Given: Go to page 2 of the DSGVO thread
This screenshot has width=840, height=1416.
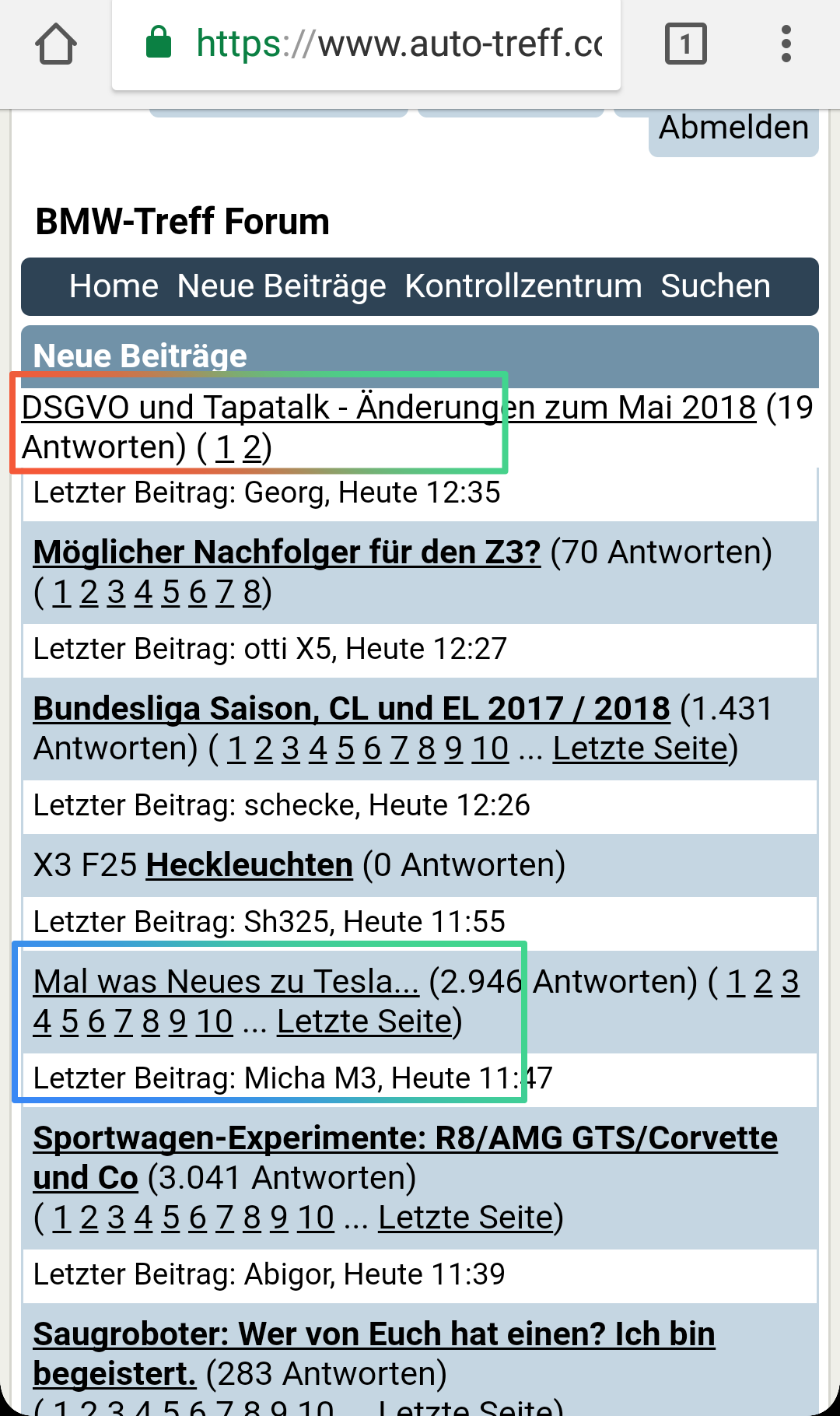Looking at the screenshot, I should pyautogui.click(x=252, y=448).
